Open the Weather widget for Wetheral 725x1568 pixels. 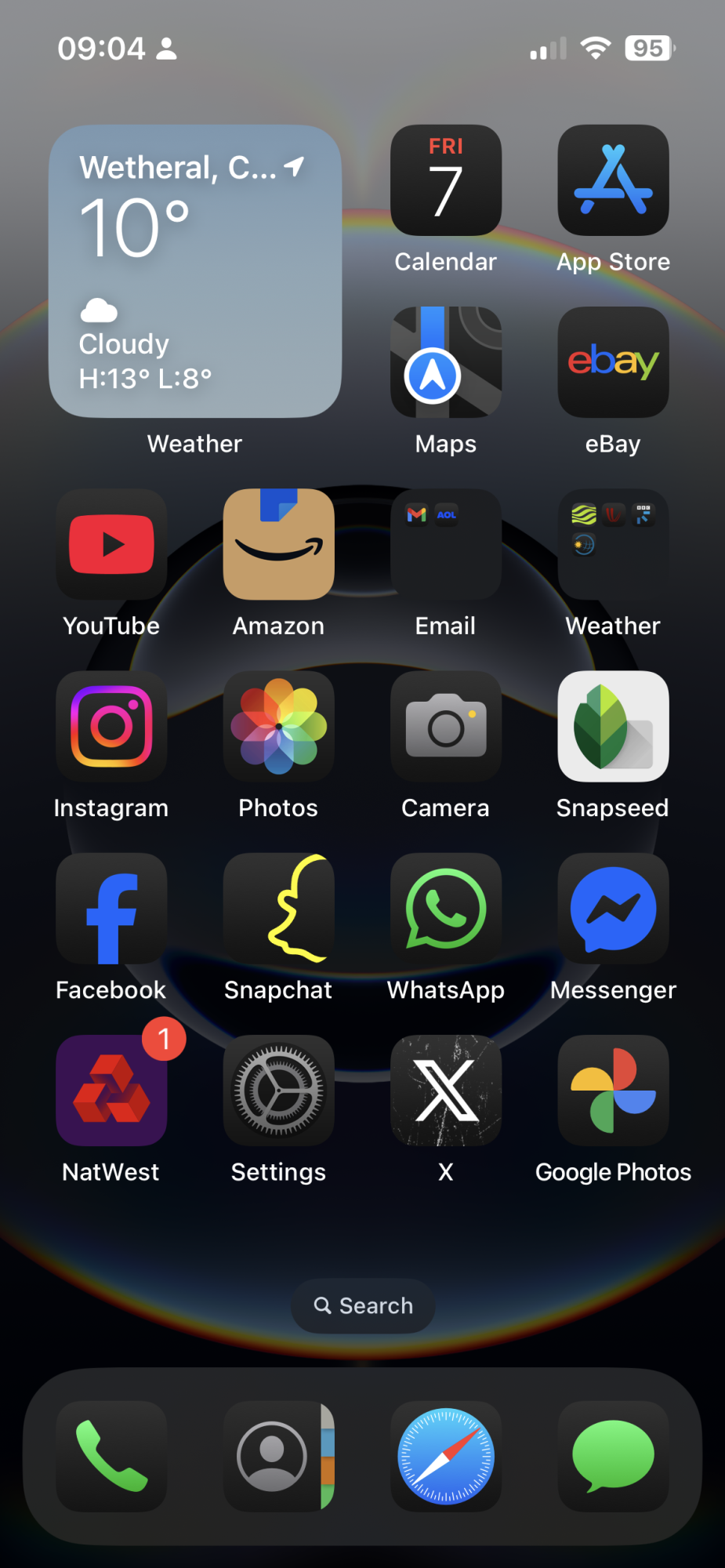(x=194, y=271)
